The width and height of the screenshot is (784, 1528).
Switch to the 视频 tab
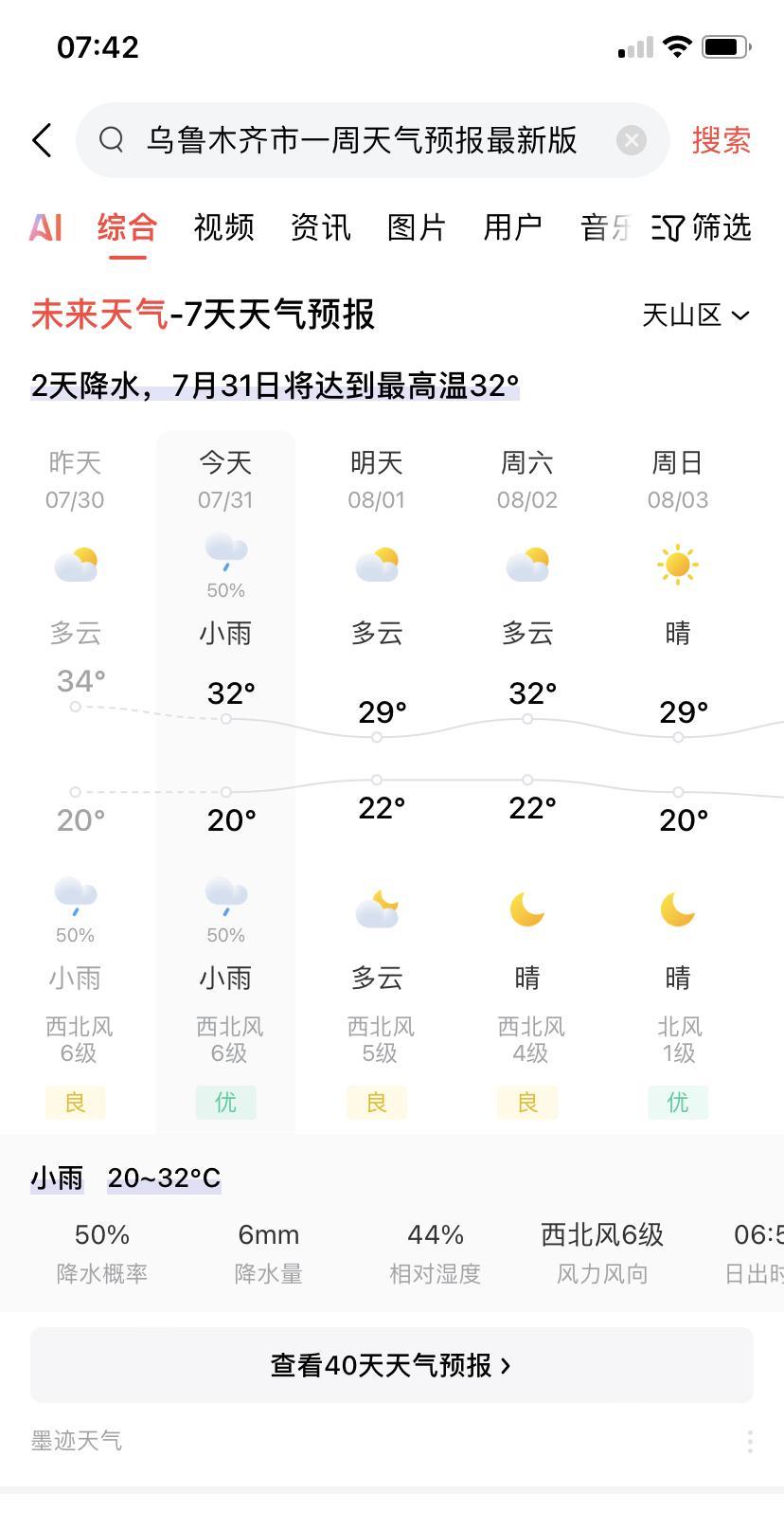pyautogui.click(x=223, y=227)
